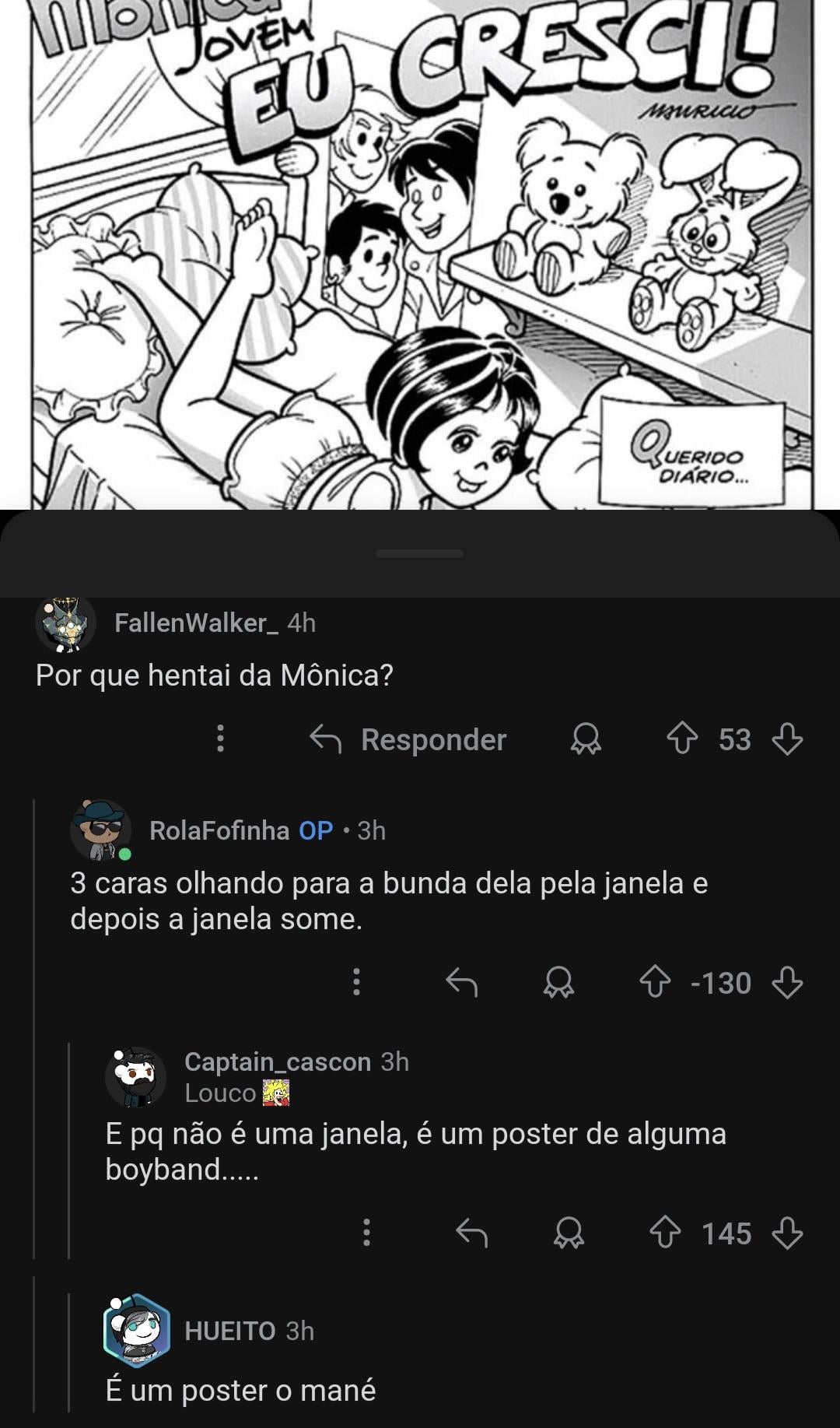Award RolaFofinha's comment

click(x=558, y=982)
